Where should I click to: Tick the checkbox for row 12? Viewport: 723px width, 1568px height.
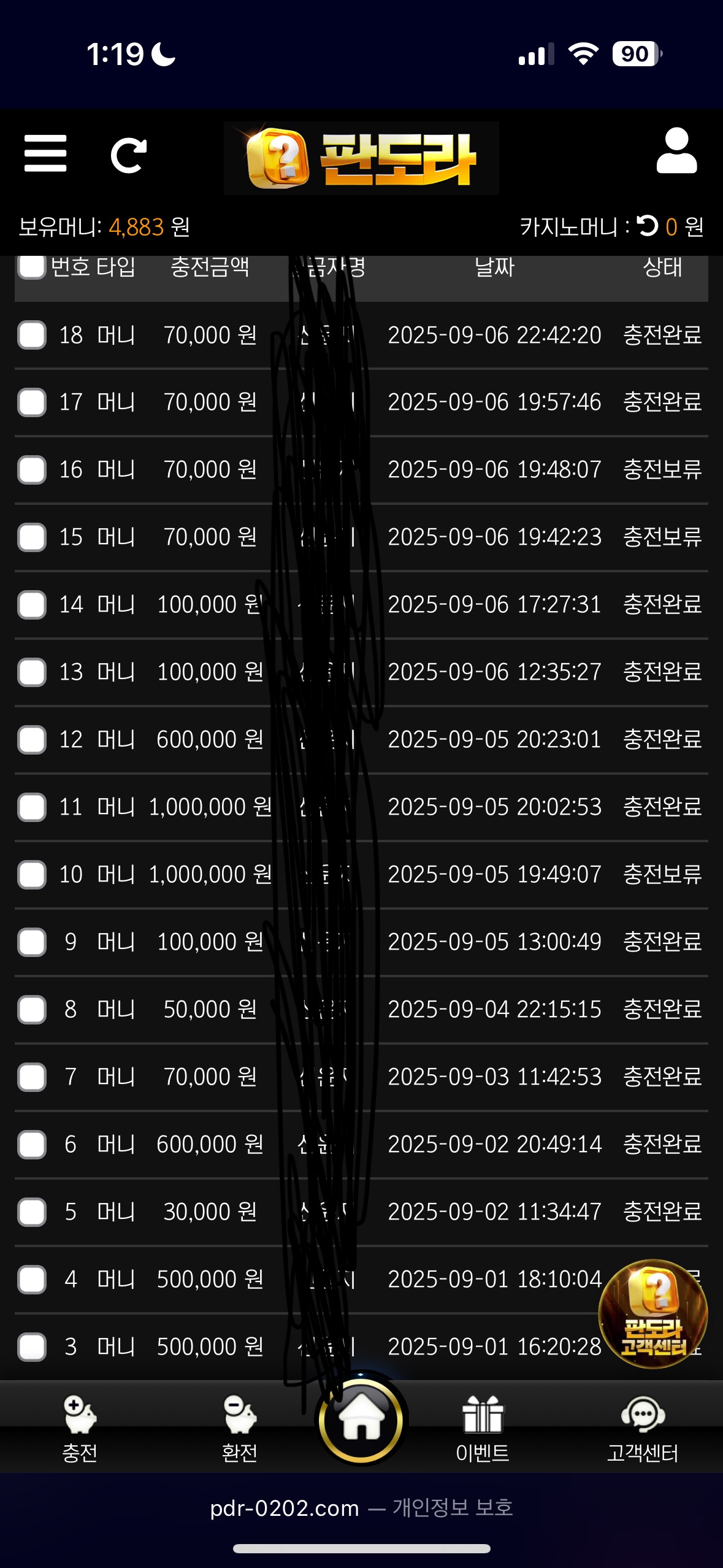click(32, 740)
